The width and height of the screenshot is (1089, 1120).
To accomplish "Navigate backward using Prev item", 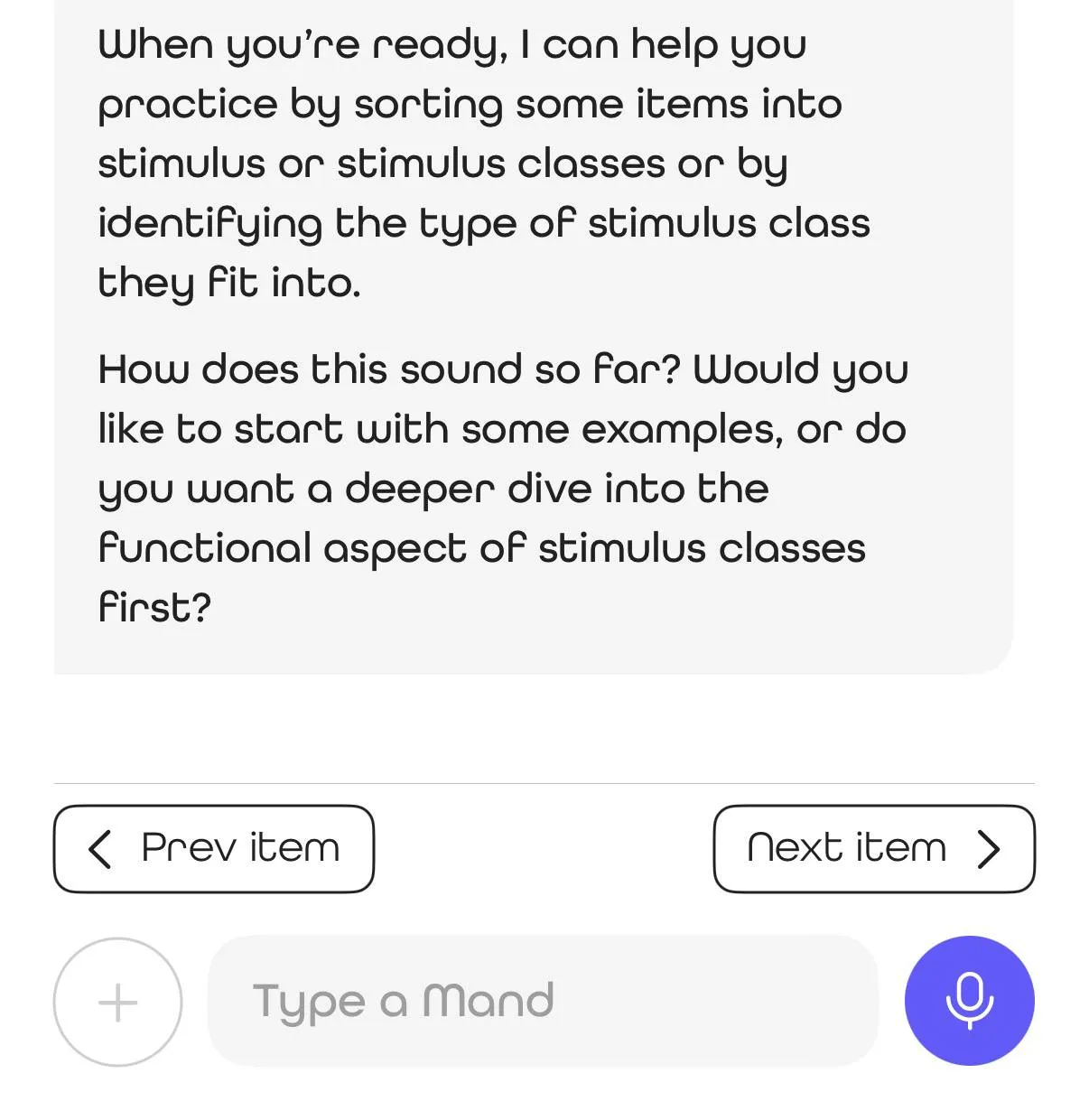I will [x=213, y=848].
